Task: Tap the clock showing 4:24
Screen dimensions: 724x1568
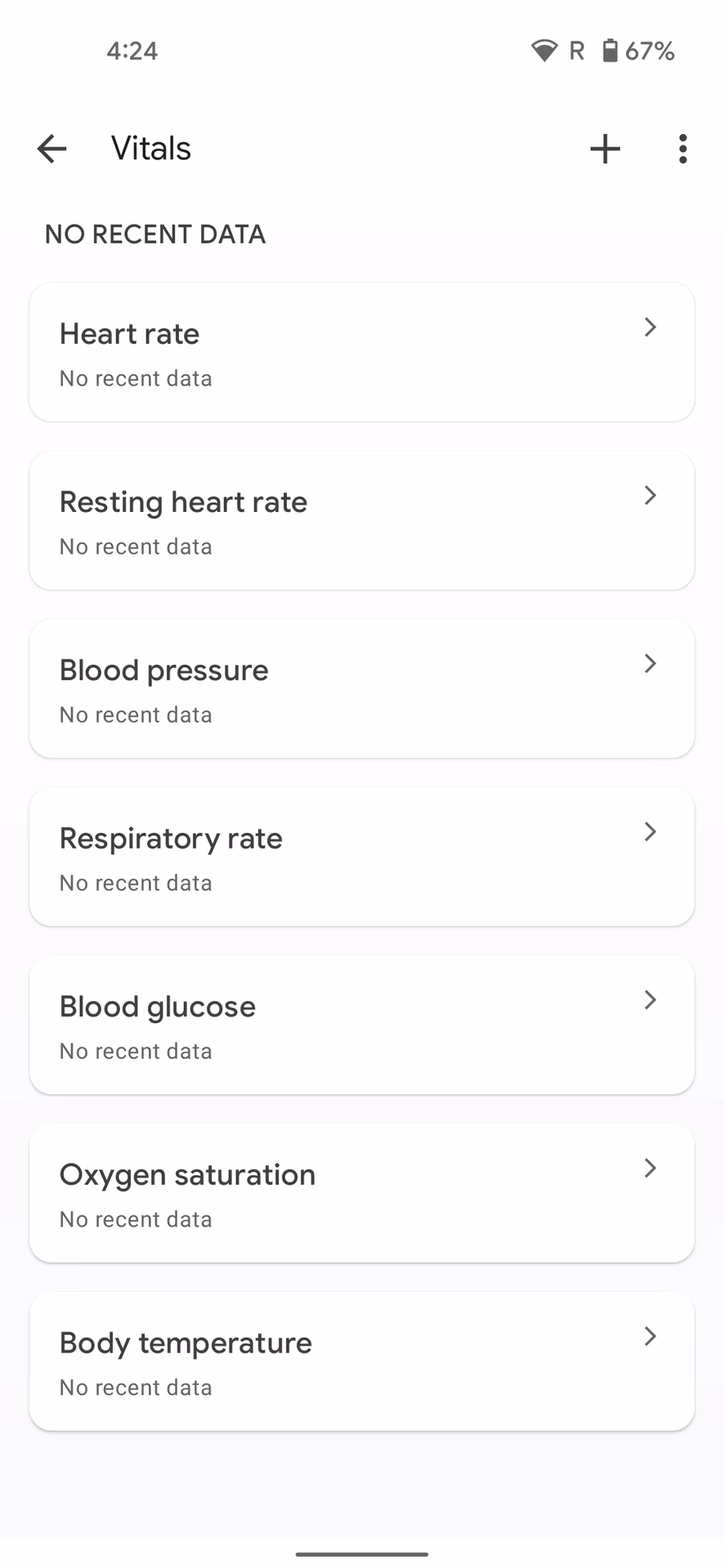Action: pyautogui.click(x=132, y=50)
